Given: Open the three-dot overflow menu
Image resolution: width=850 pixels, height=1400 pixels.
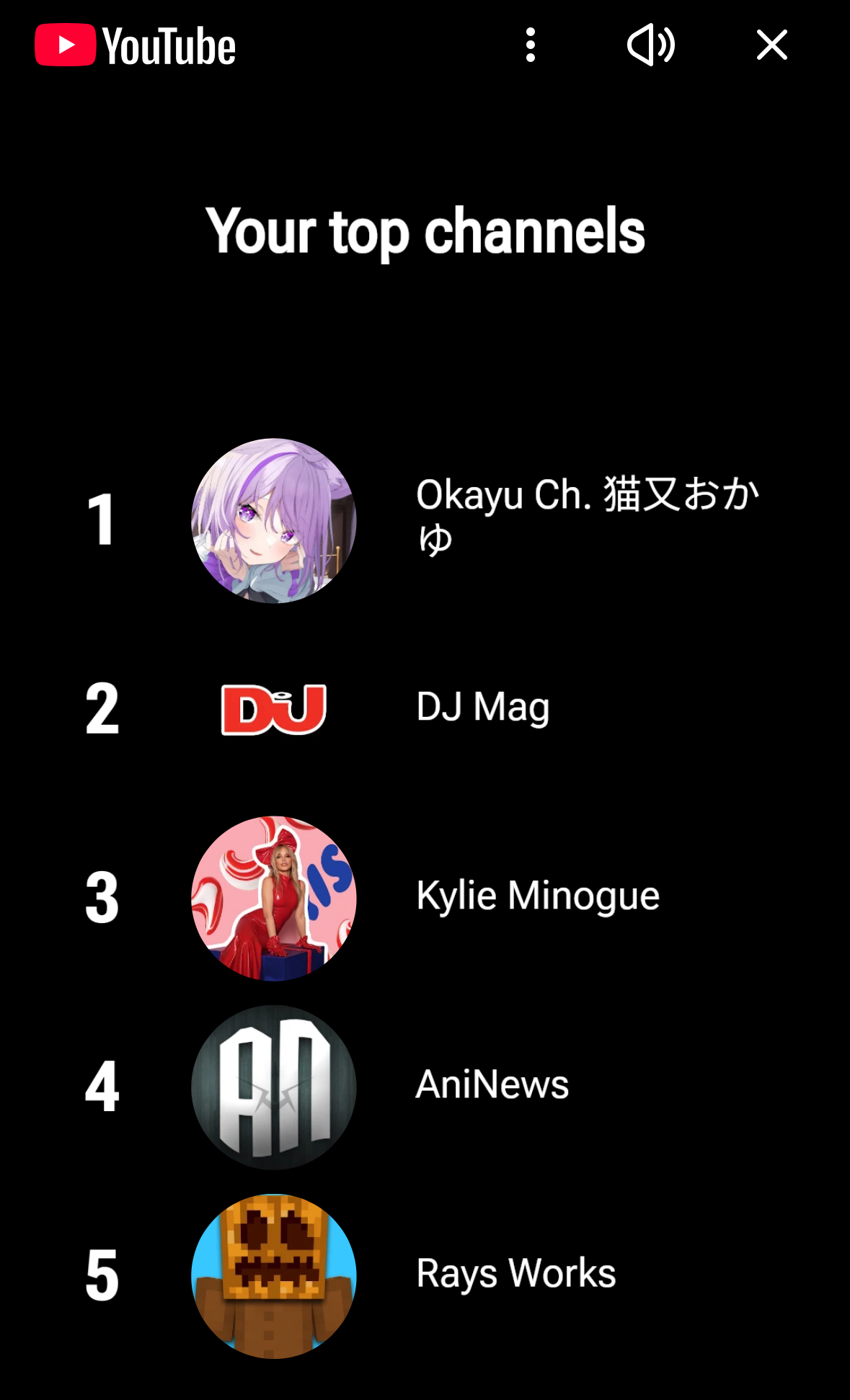Looking at the screenshot, I should (531, 45).
